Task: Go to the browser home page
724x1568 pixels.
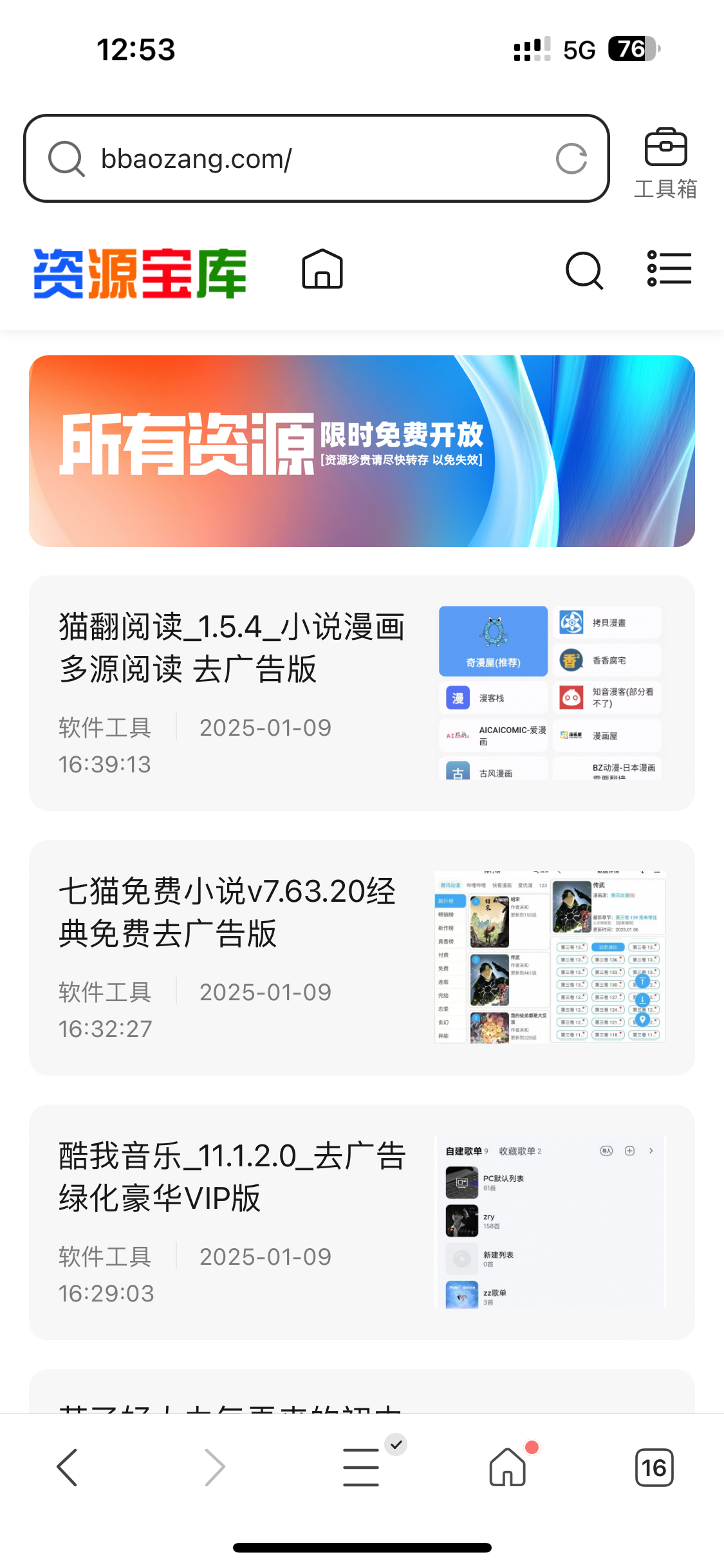Action: [x=508, y=1468]
